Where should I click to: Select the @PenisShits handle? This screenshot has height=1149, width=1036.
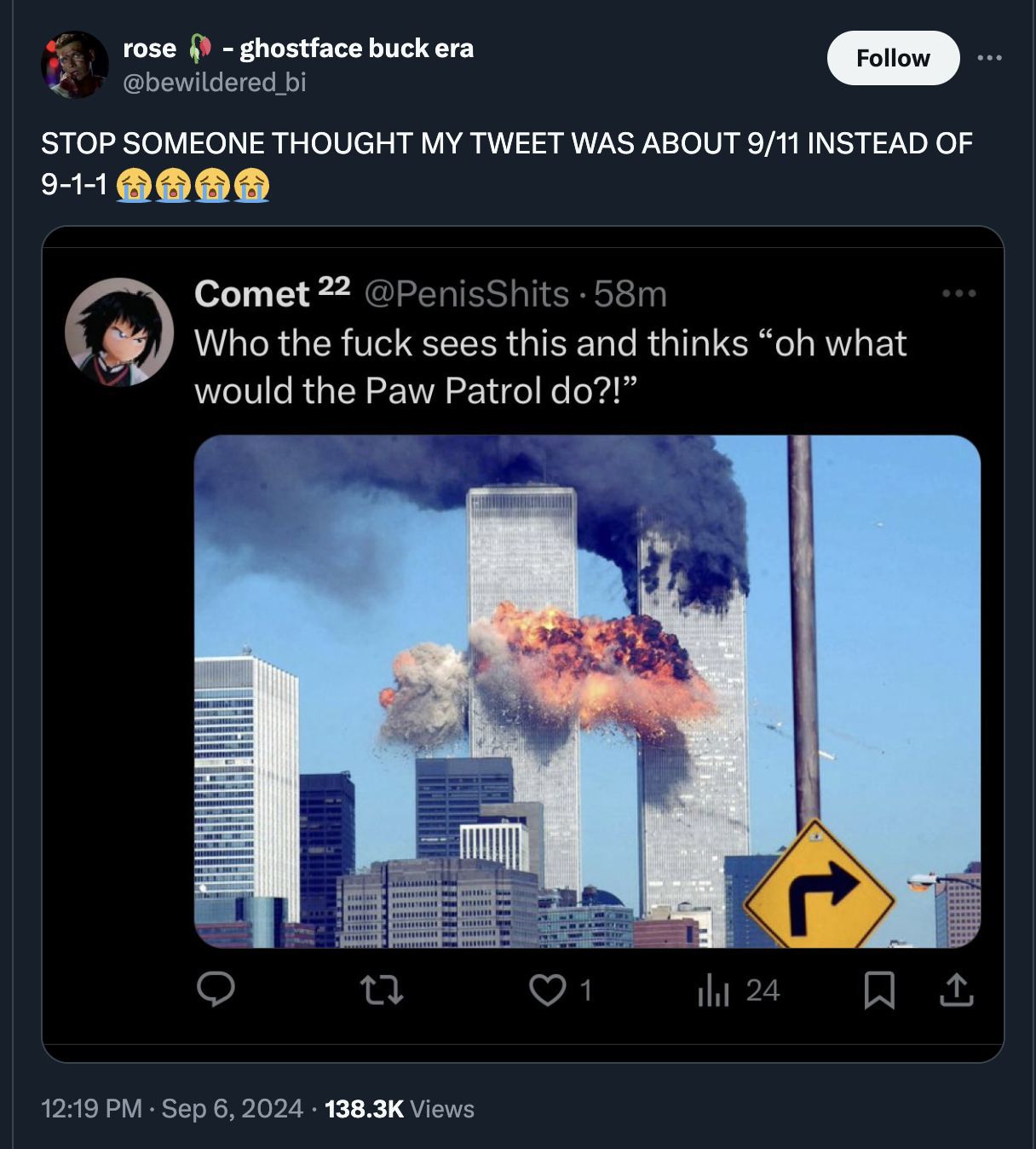468,295
